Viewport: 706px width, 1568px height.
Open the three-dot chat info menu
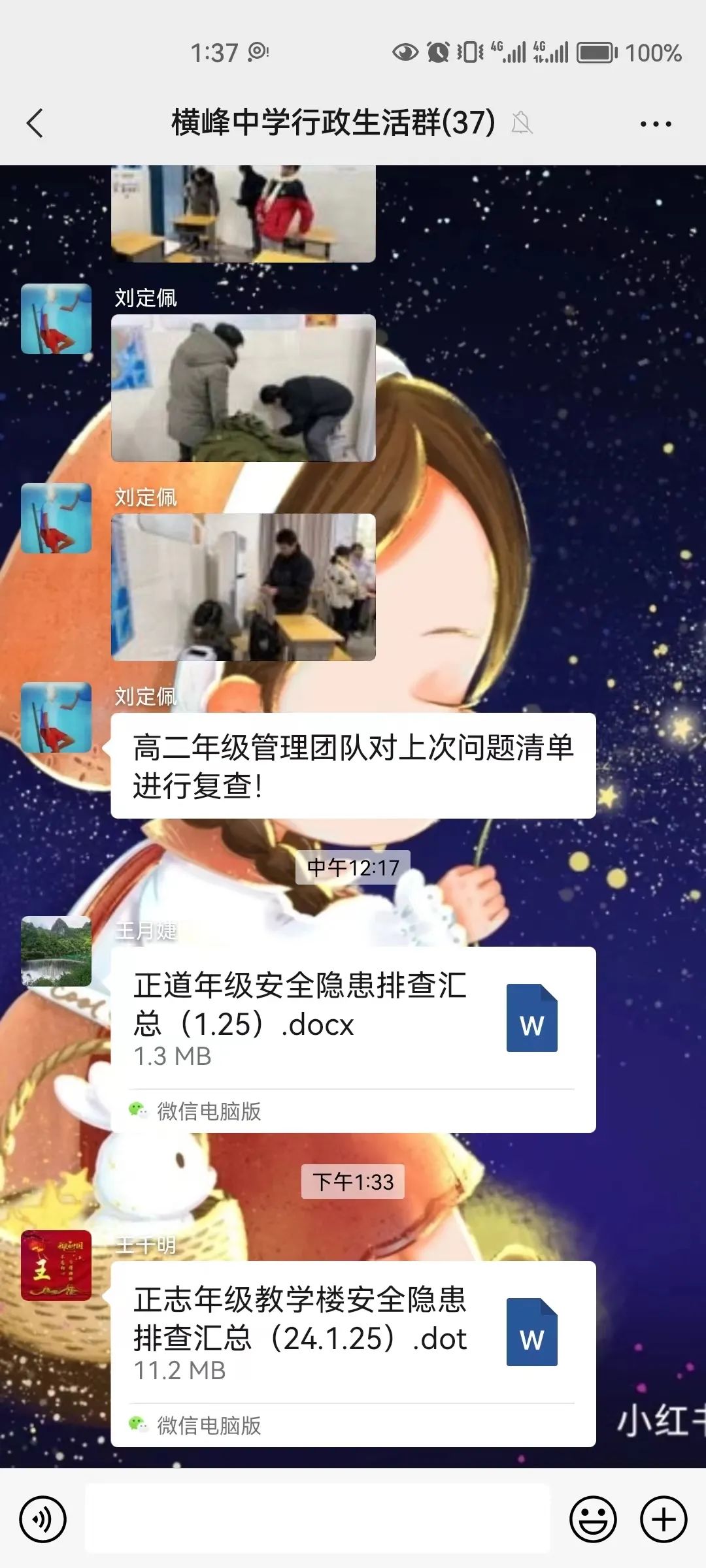click(x=655, y=123)
